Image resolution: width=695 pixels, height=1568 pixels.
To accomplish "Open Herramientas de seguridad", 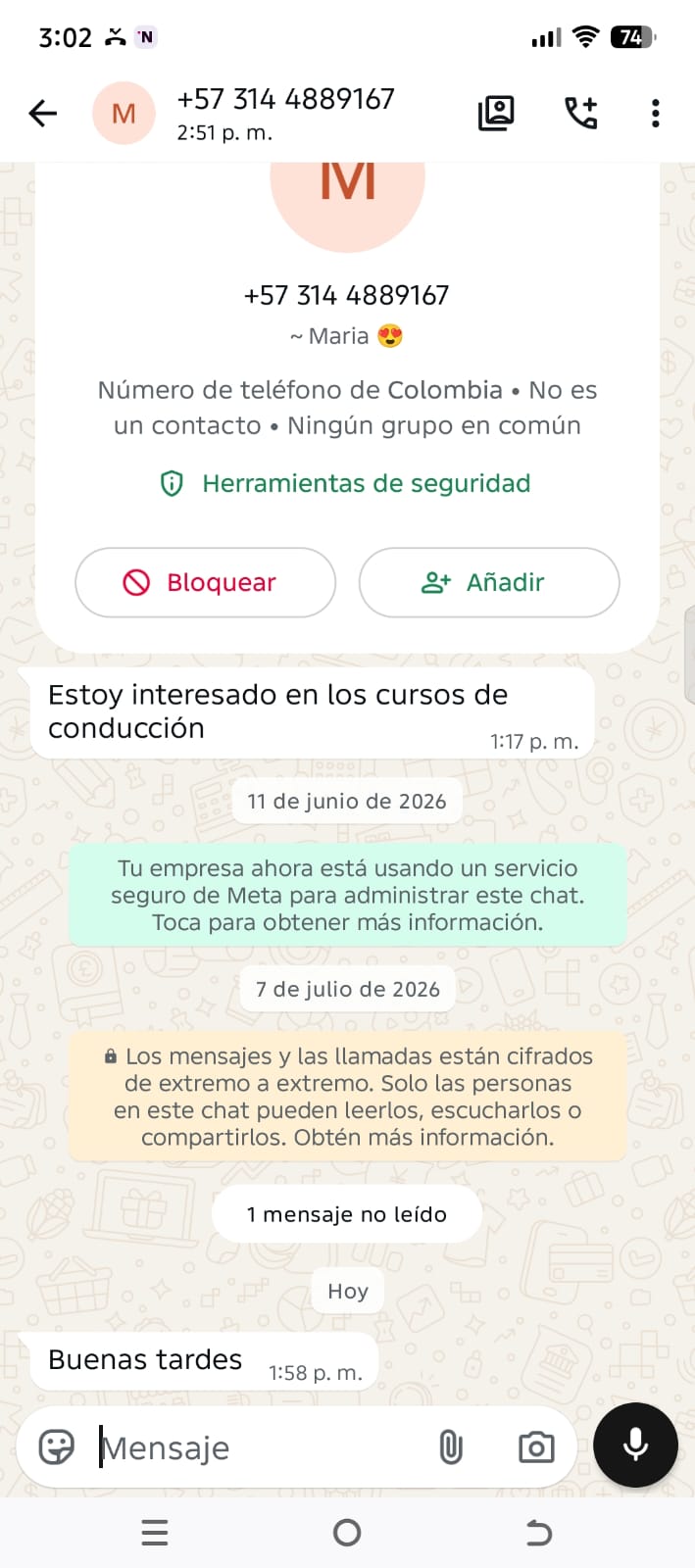I will pyautogui.click(x=346, y=483).
